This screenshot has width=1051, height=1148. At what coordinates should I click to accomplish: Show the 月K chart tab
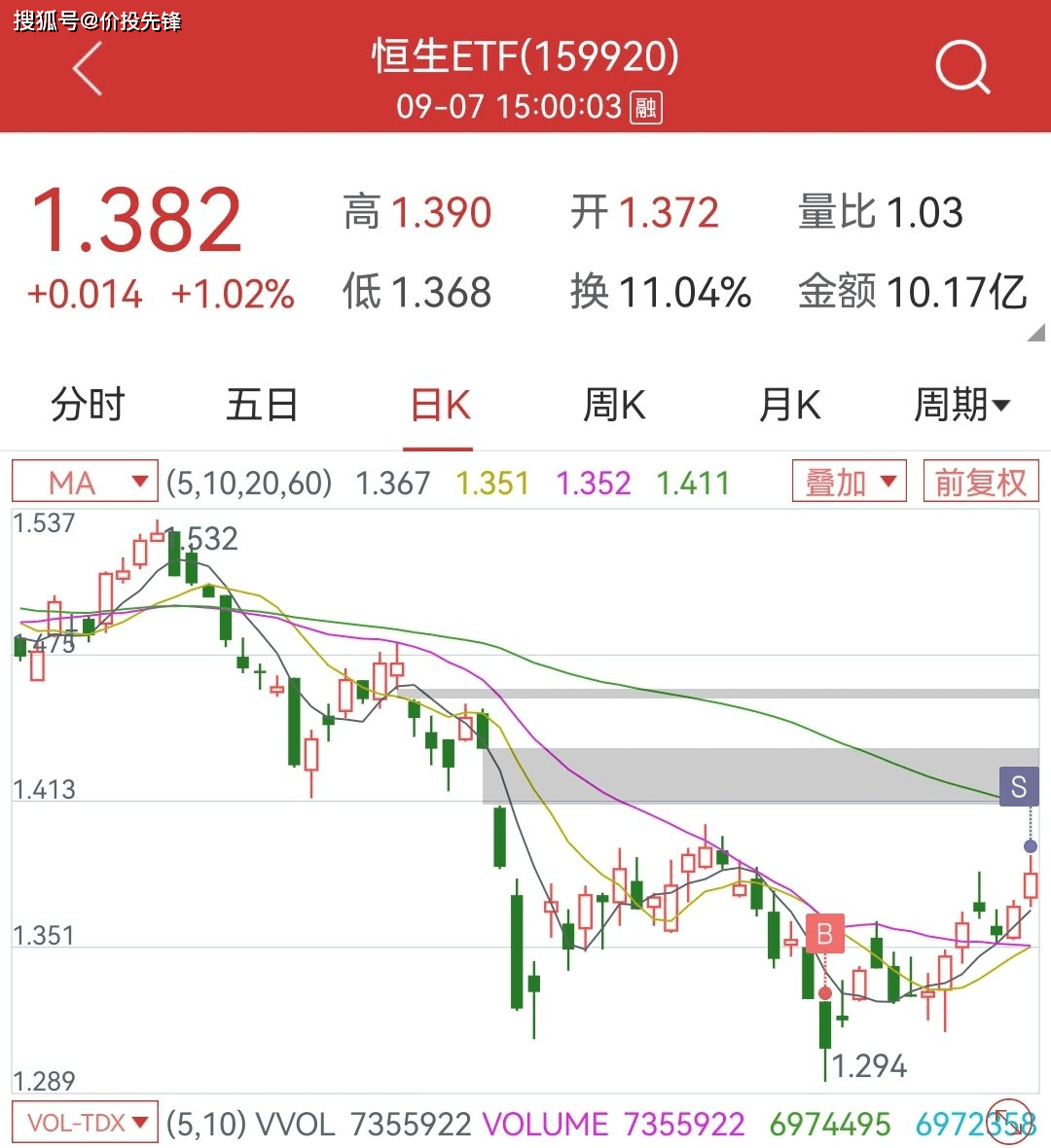tap(789, 405)
